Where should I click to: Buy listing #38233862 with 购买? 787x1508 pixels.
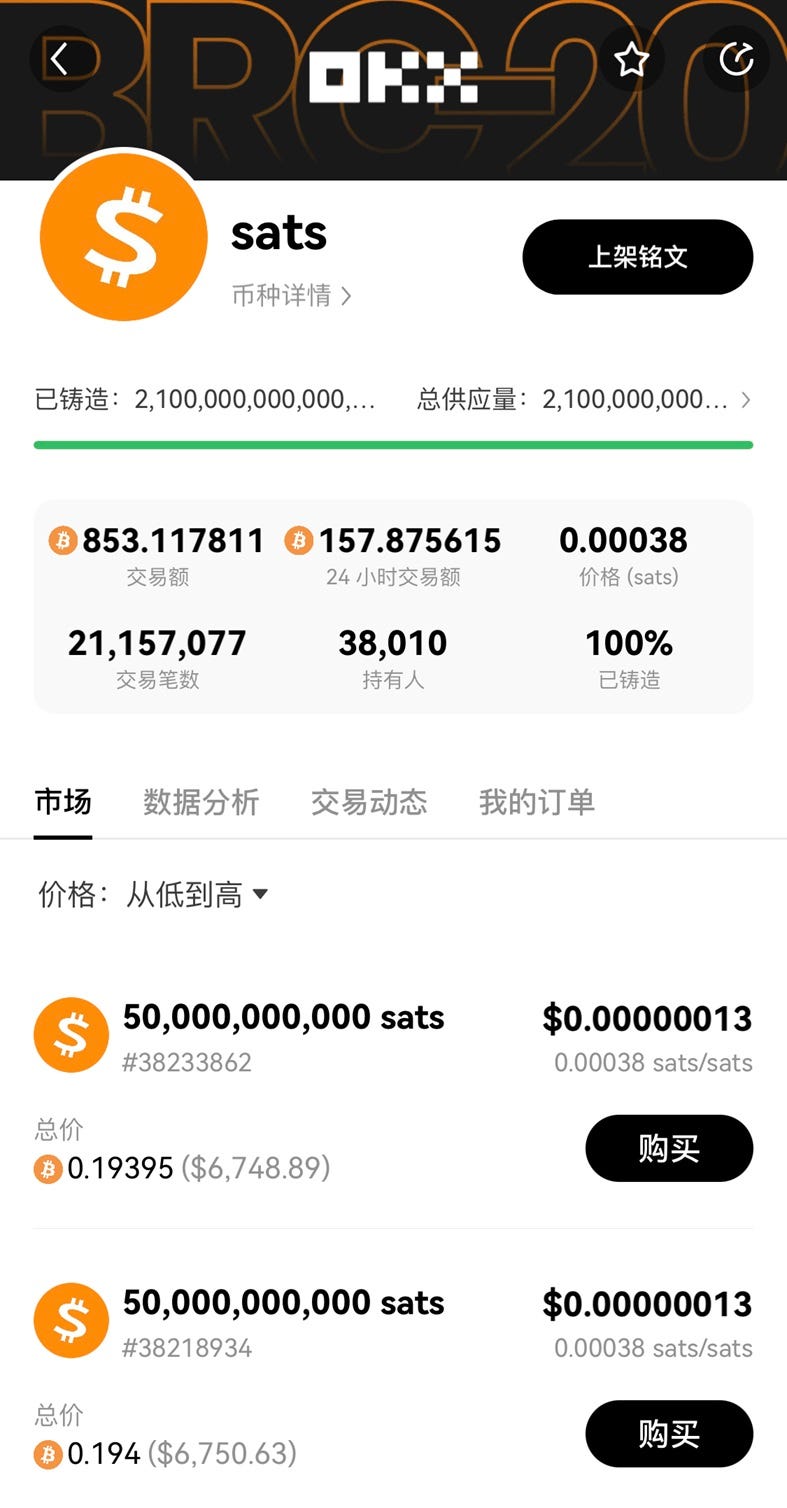click(668, 1148)
